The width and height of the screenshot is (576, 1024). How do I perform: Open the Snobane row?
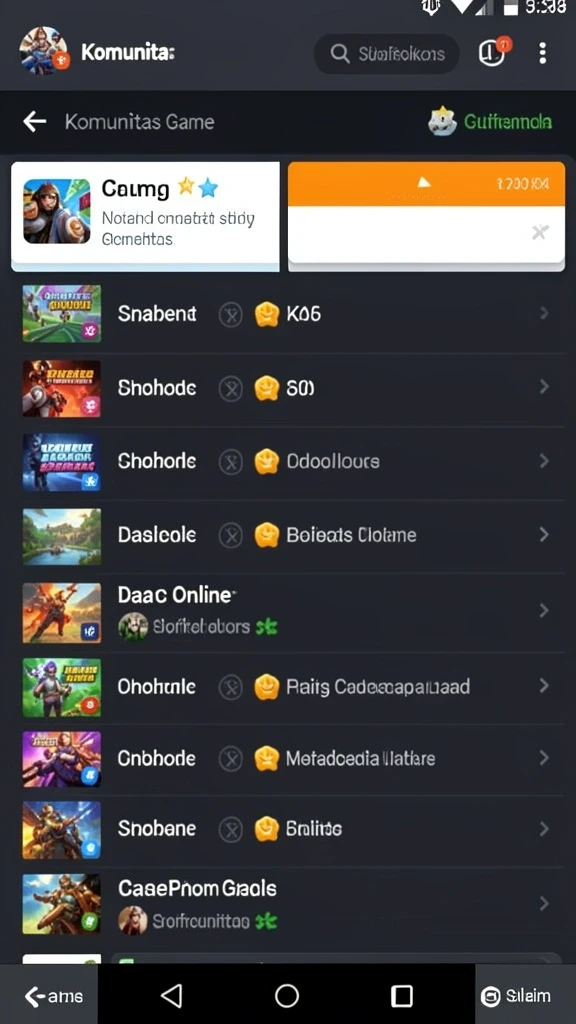tap(288, 829)
